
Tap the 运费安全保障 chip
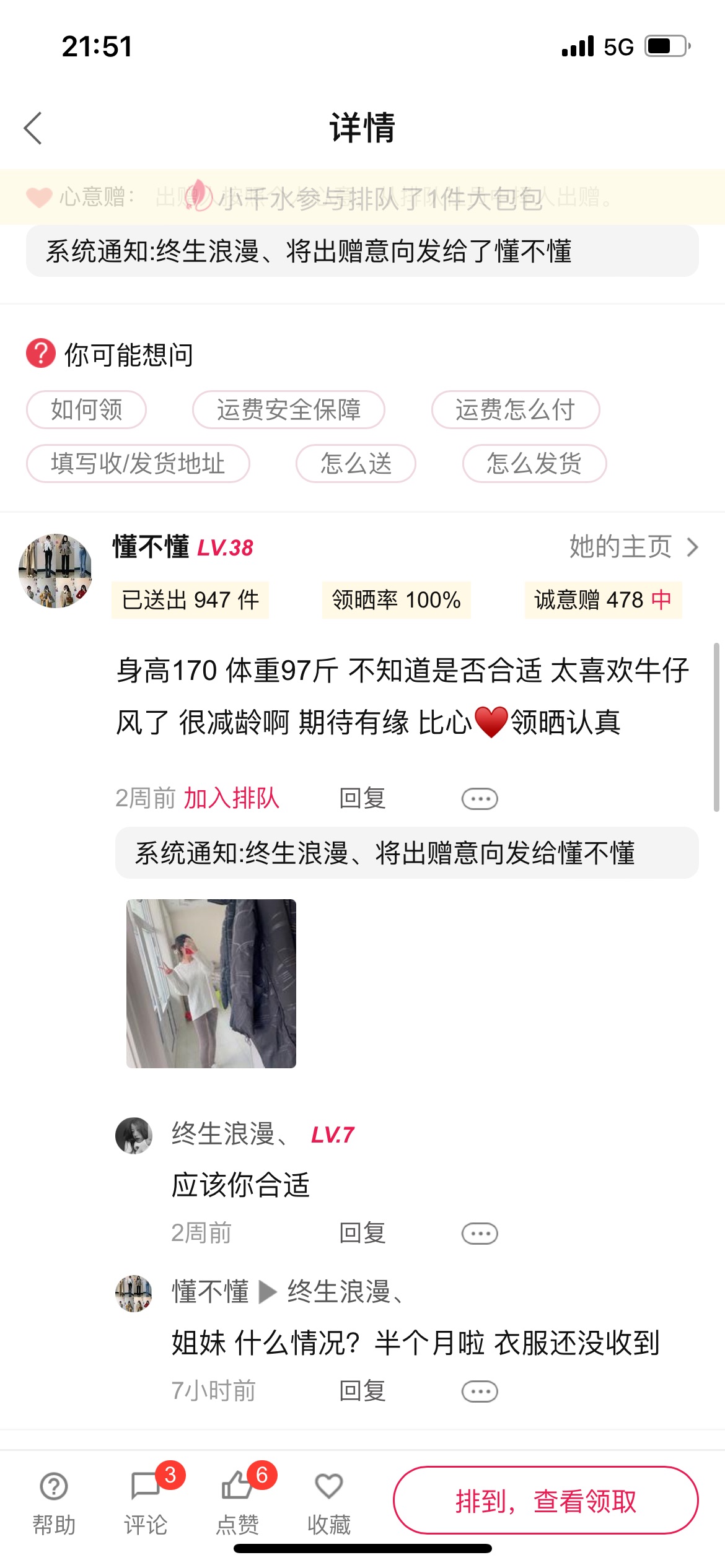288,409
